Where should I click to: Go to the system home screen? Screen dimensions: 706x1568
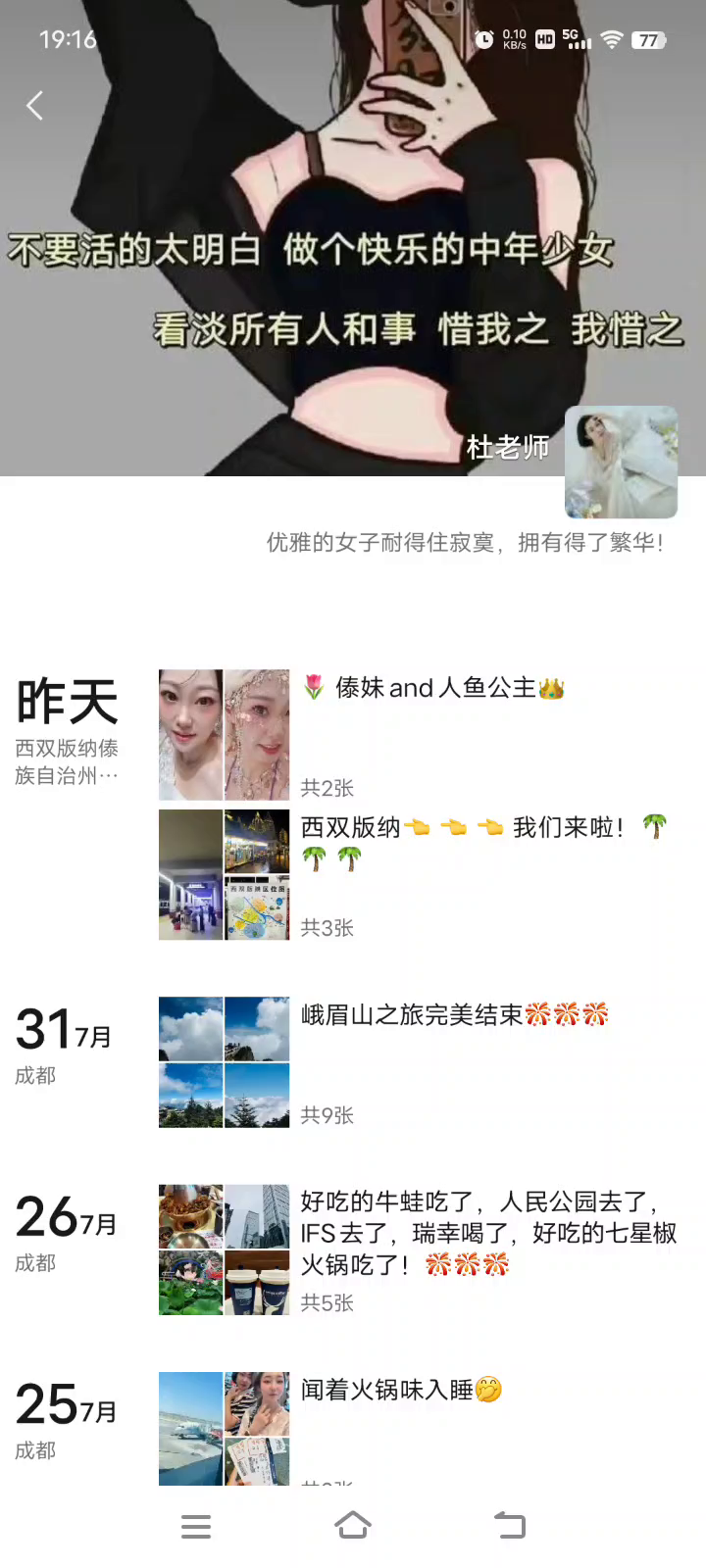coord(353,1526)
